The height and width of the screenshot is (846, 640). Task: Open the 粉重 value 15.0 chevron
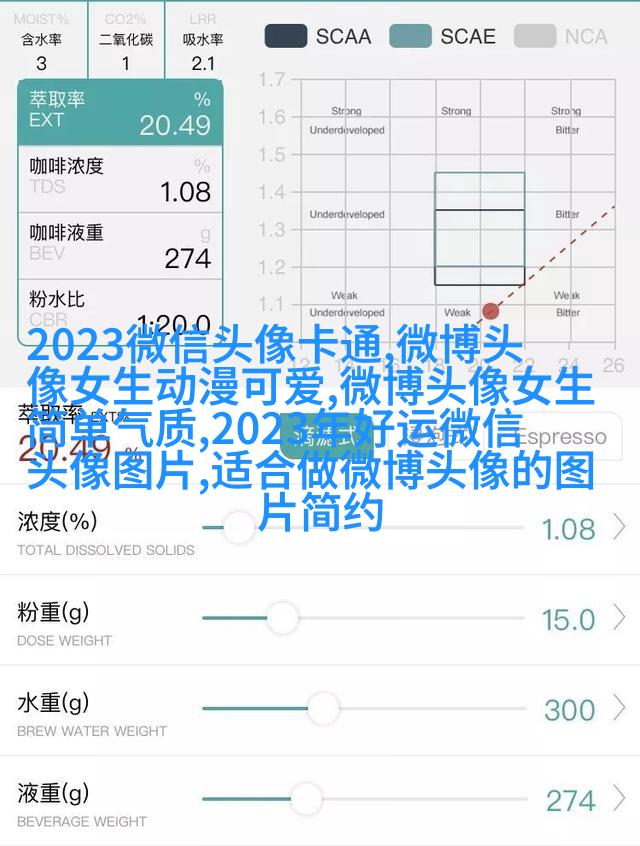click(620, 618)
